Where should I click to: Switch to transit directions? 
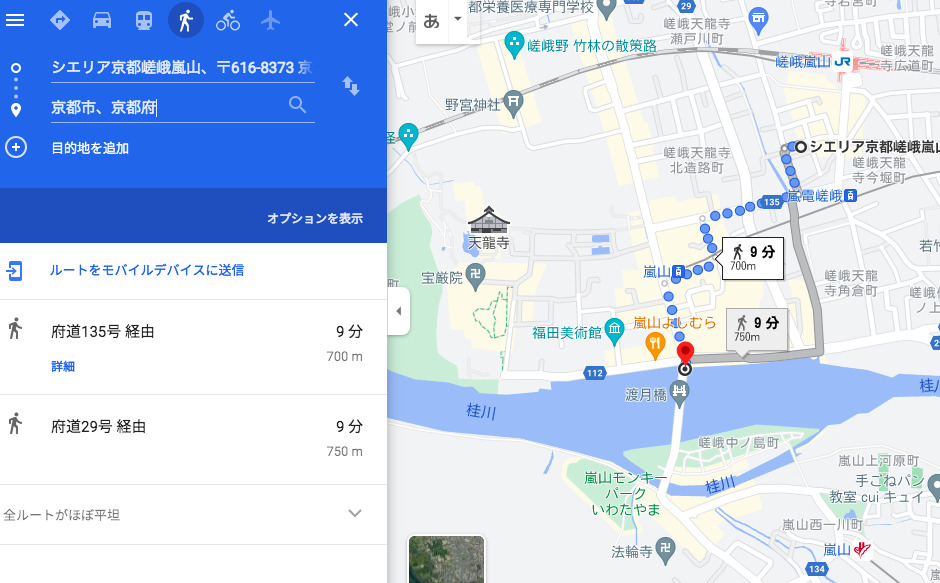[144, 20]
